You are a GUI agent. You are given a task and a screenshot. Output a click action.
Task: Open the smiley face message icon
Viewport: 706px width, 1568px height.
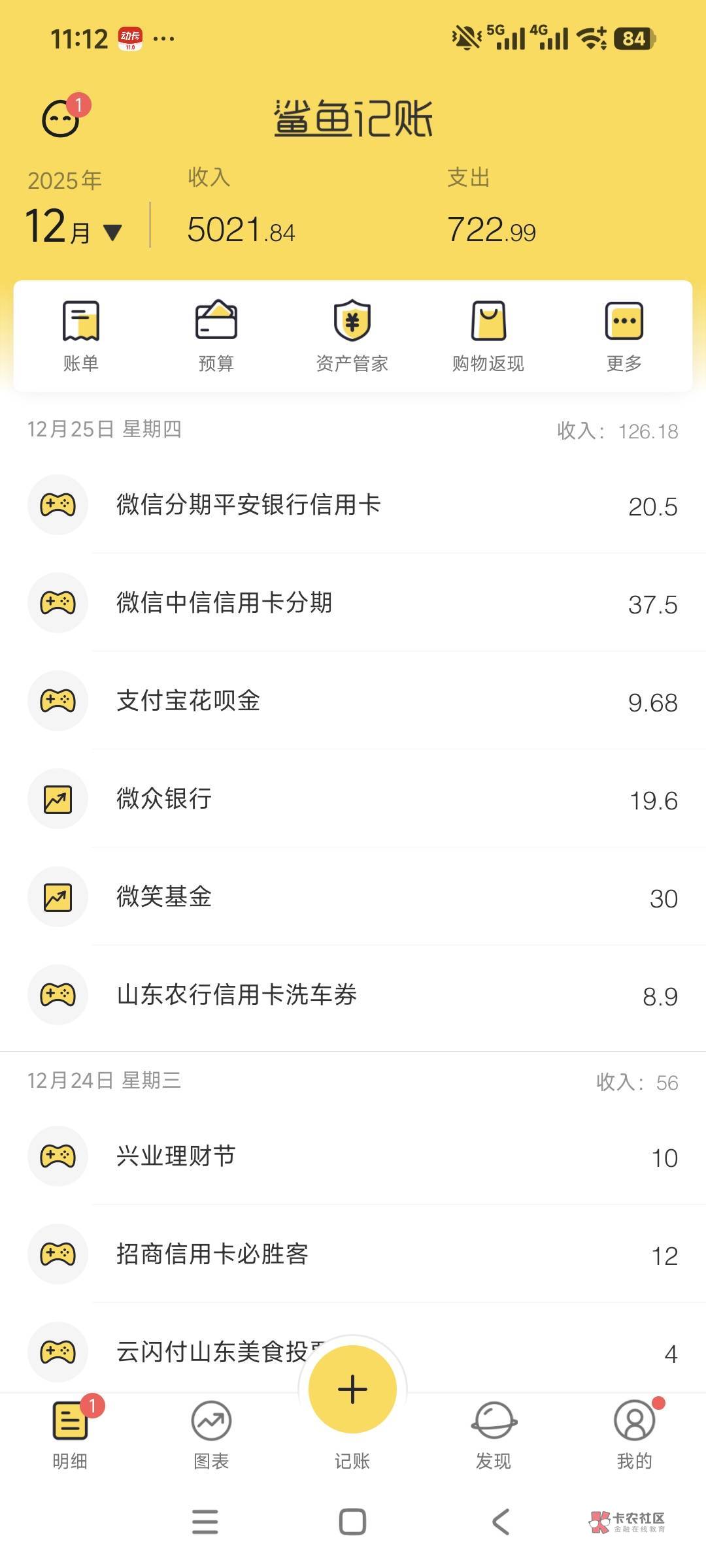pyautogui.click(x=61, y=119)
